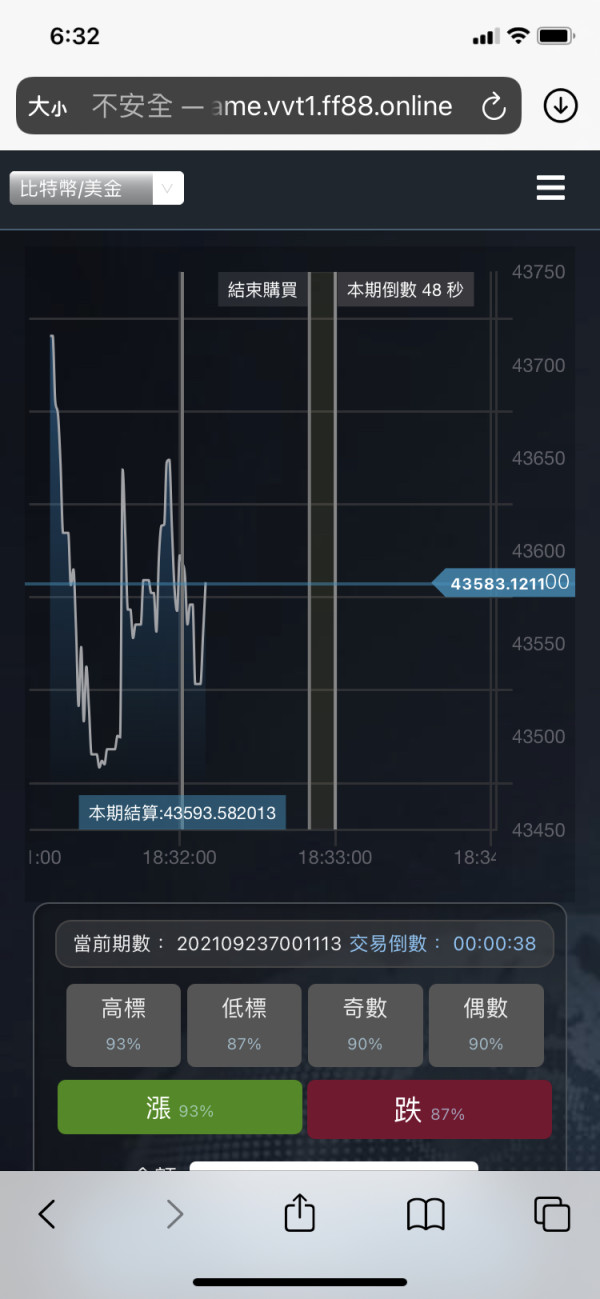Show all open Safari tabs

click(551, 1214)
